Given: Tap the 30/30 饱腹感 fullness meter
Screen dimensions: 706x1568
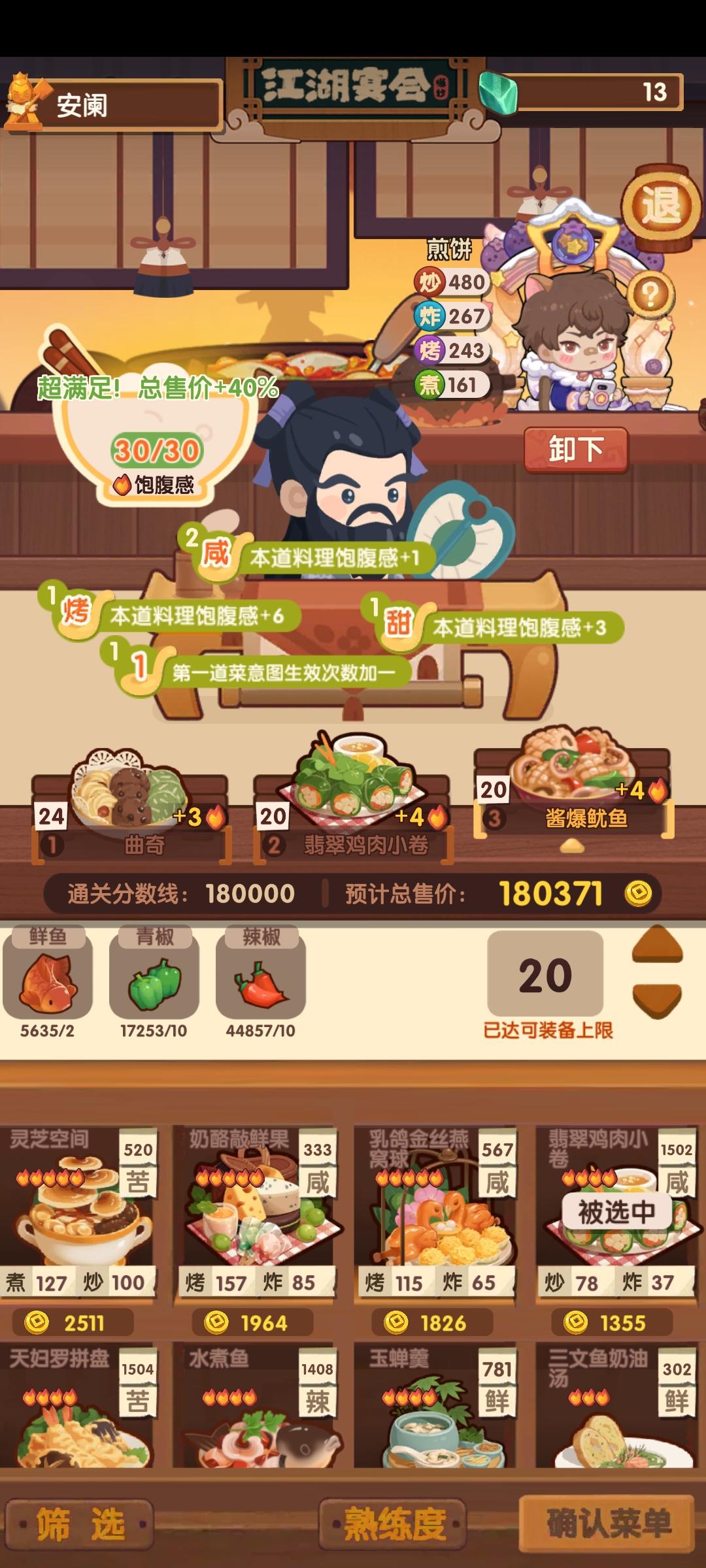Looking at the screenshot, I should (157, 457).
